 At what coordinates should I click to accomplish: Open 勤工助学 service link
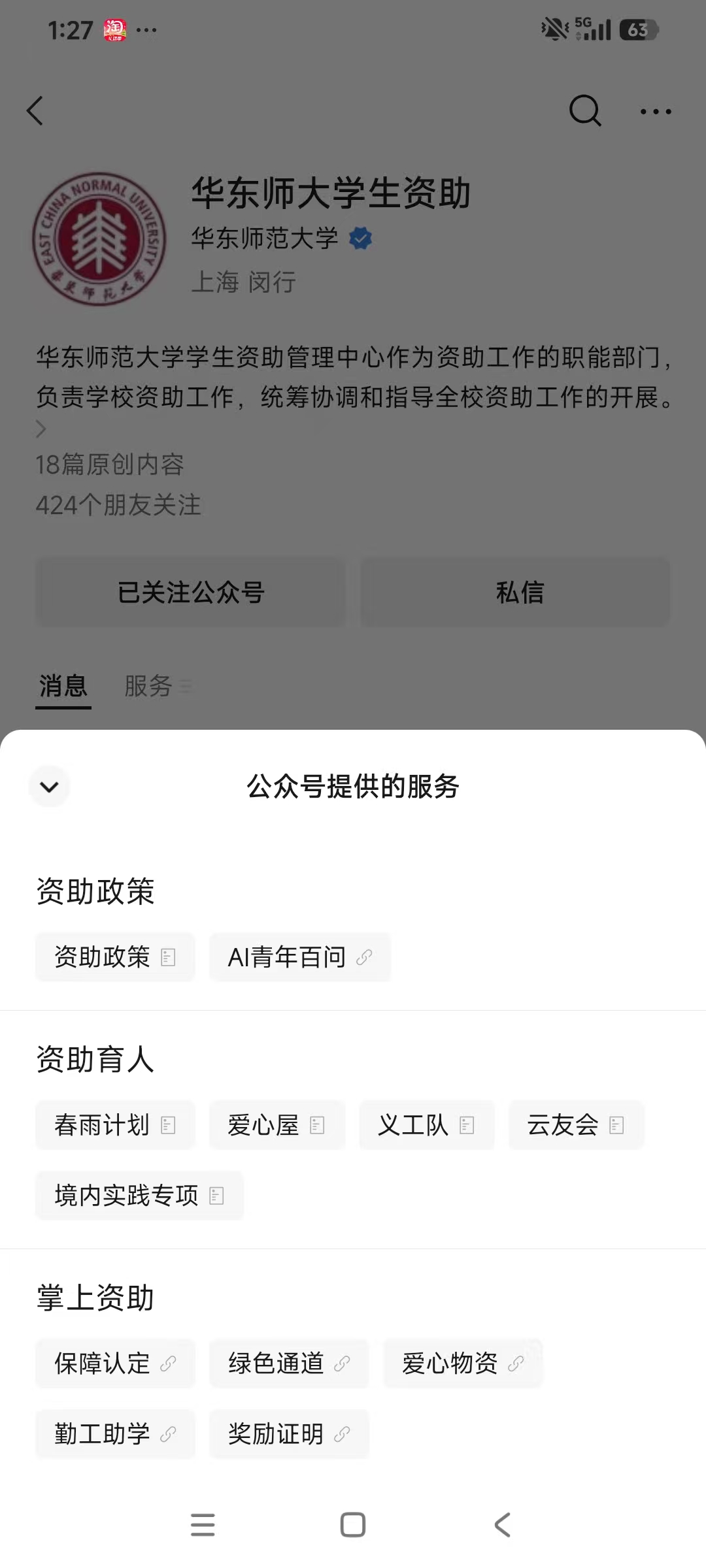coord(115,1434)
